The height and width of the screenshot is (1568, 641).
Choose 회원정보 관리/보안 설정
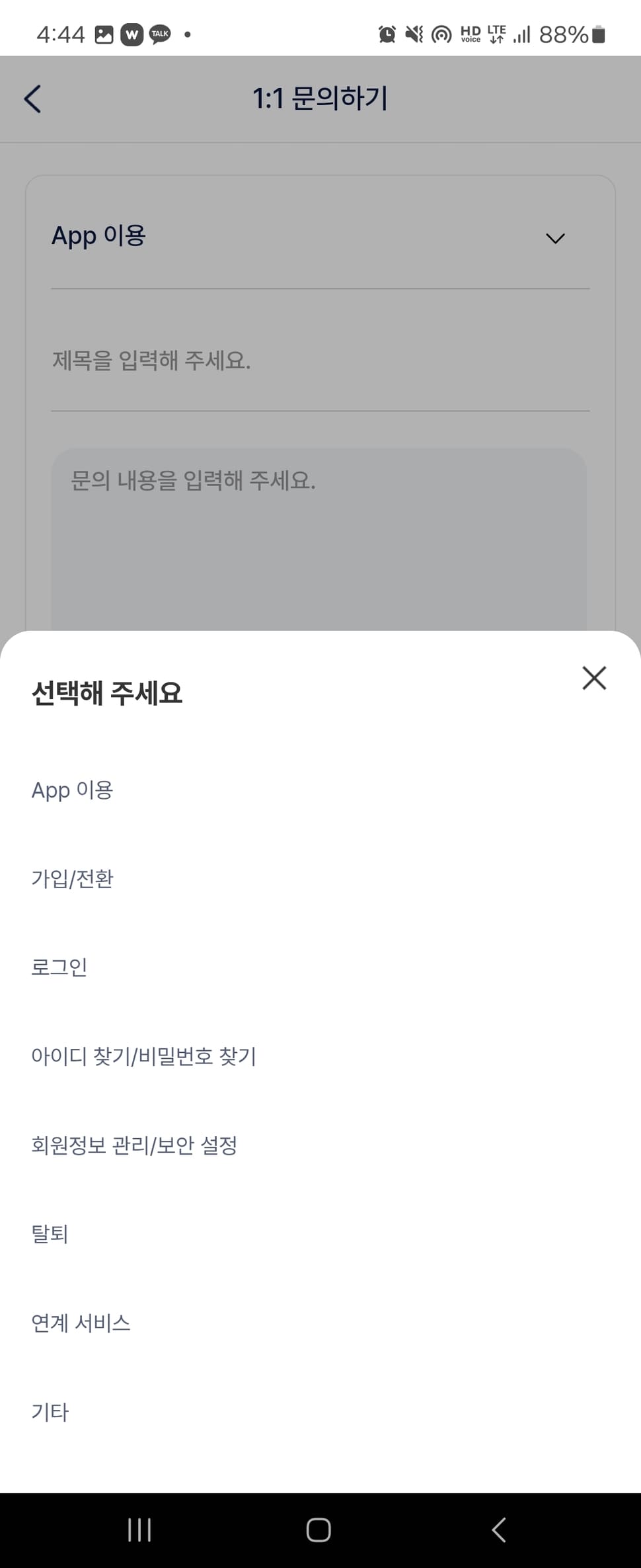coord(134,1145)
